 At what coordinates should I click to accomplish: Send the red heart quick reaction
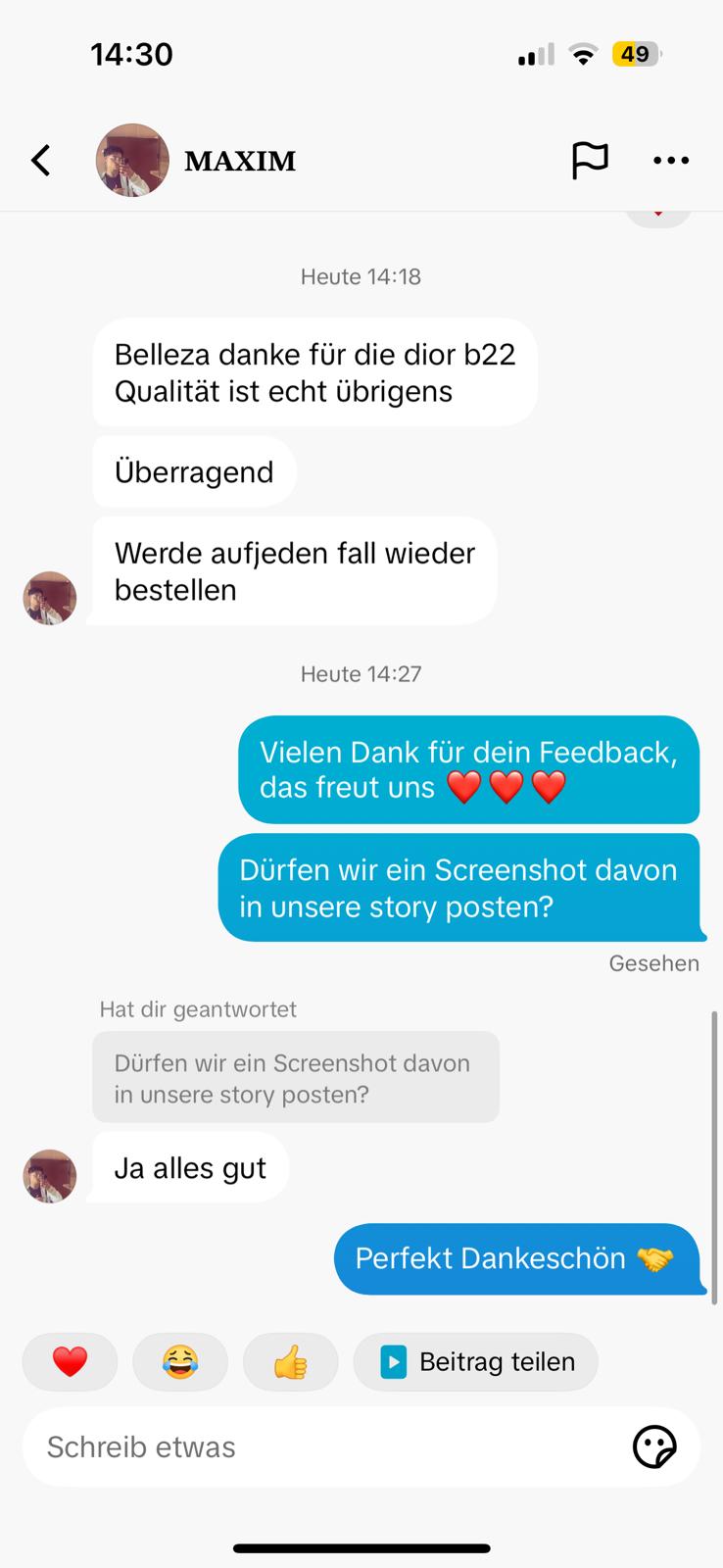(70, 1361)
